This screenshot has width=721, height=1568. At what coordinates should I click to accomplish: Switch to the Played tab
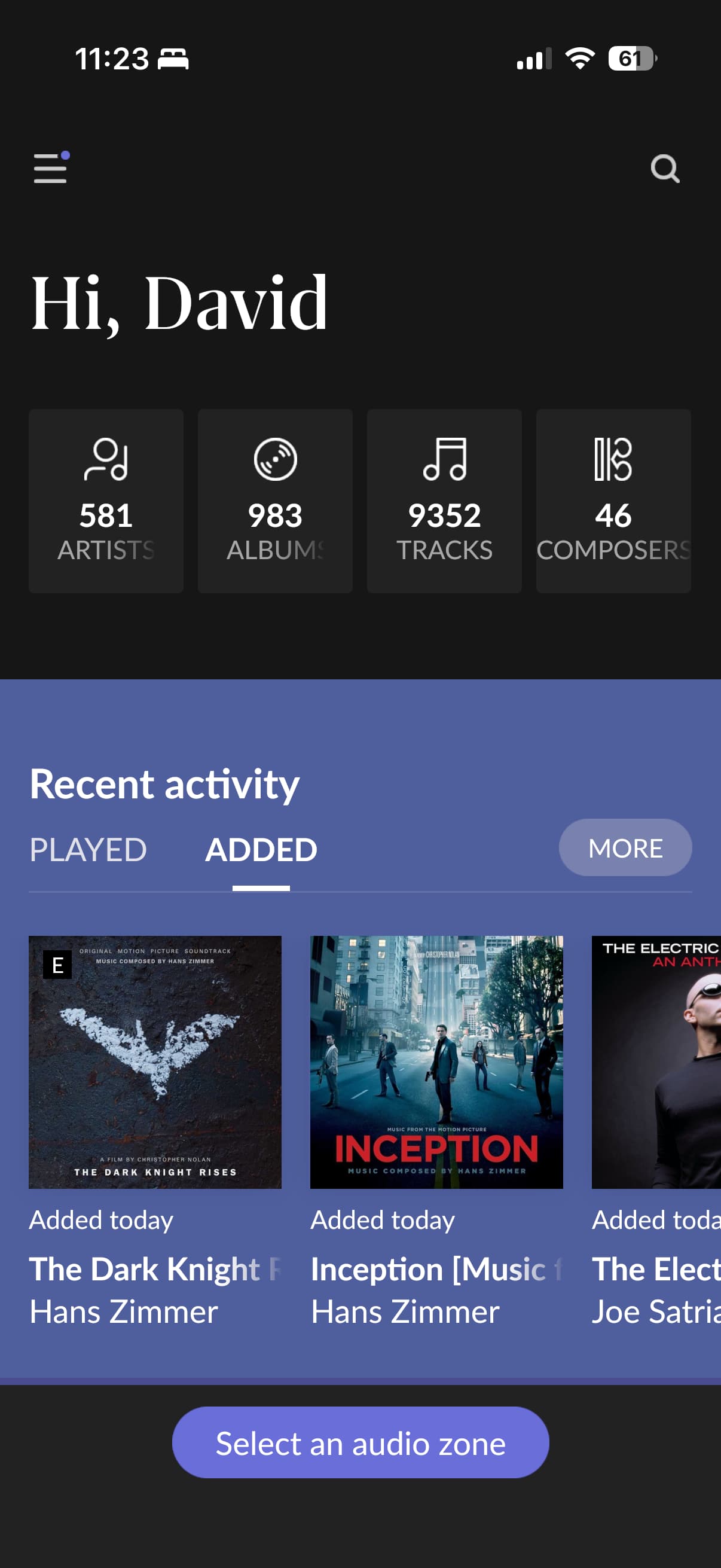[88, 849]
